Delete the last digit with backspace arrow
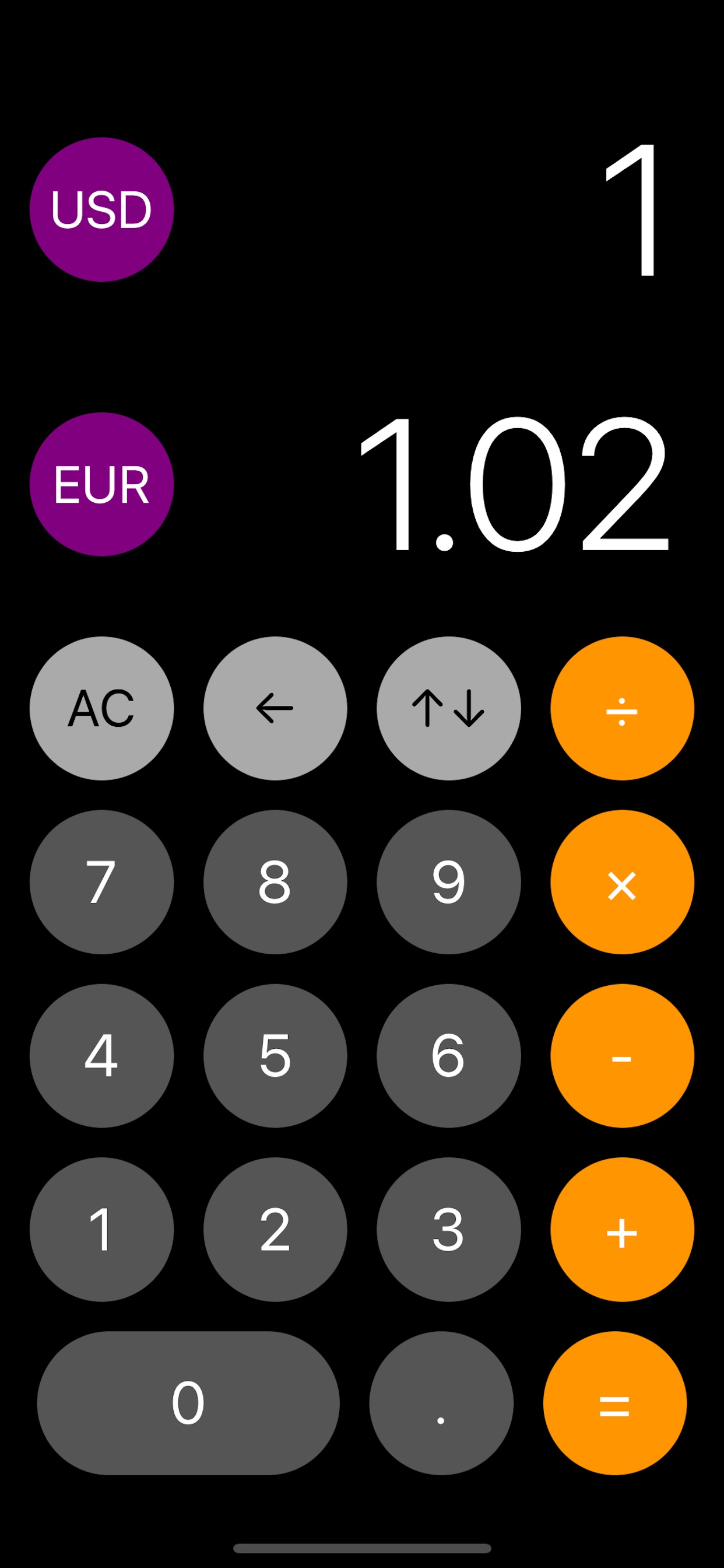This screenshot has width=724, height=1568. [275, 709]
